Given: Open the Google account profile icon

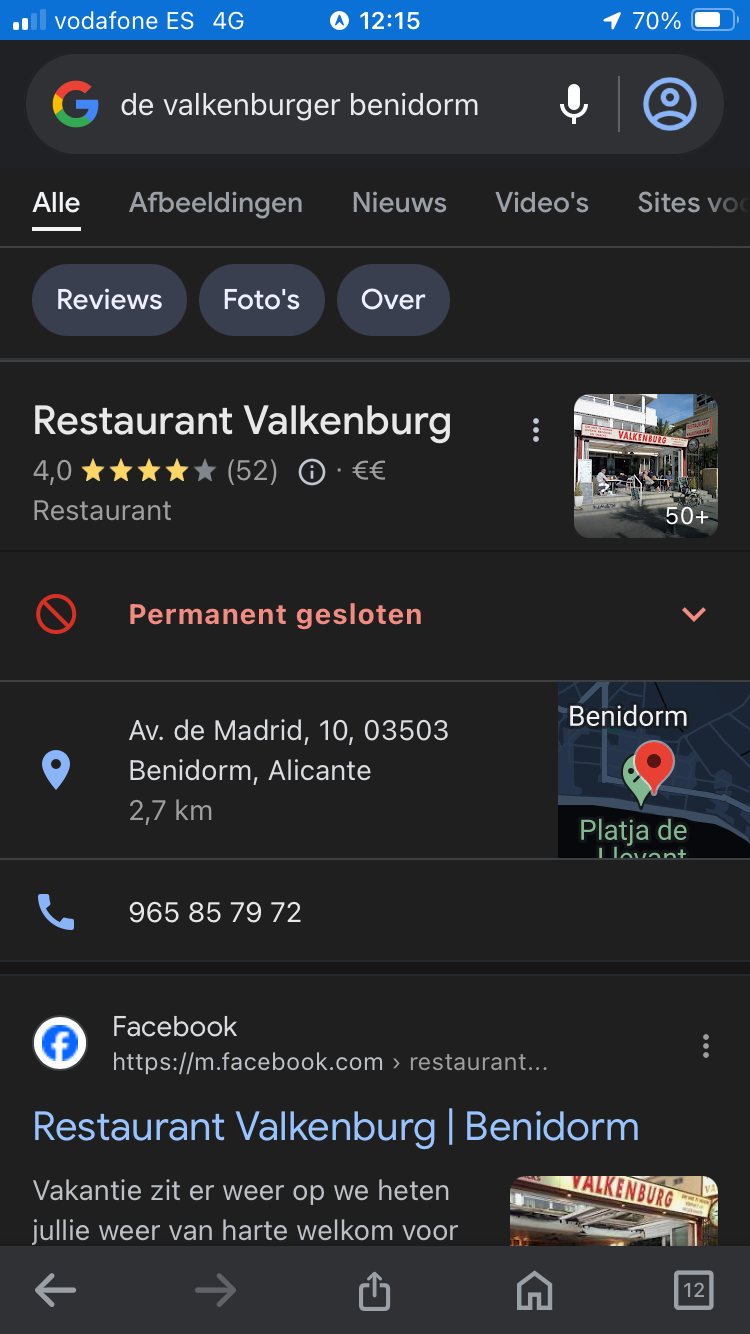Looking at the screenshot, I should (669, 105).
